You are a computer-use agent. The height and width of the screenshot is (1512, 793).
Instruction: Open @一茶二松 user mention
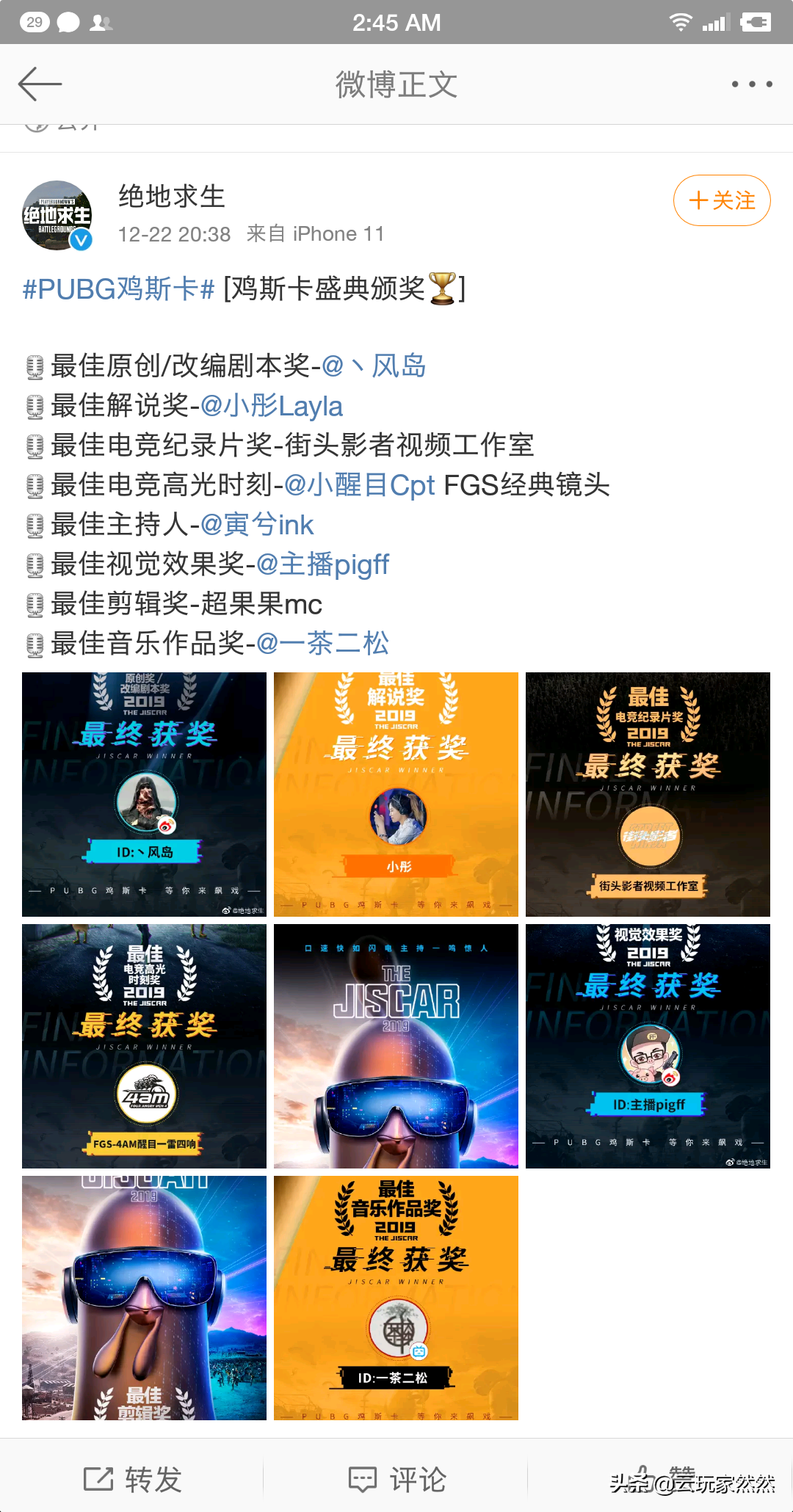pos(323,644)
